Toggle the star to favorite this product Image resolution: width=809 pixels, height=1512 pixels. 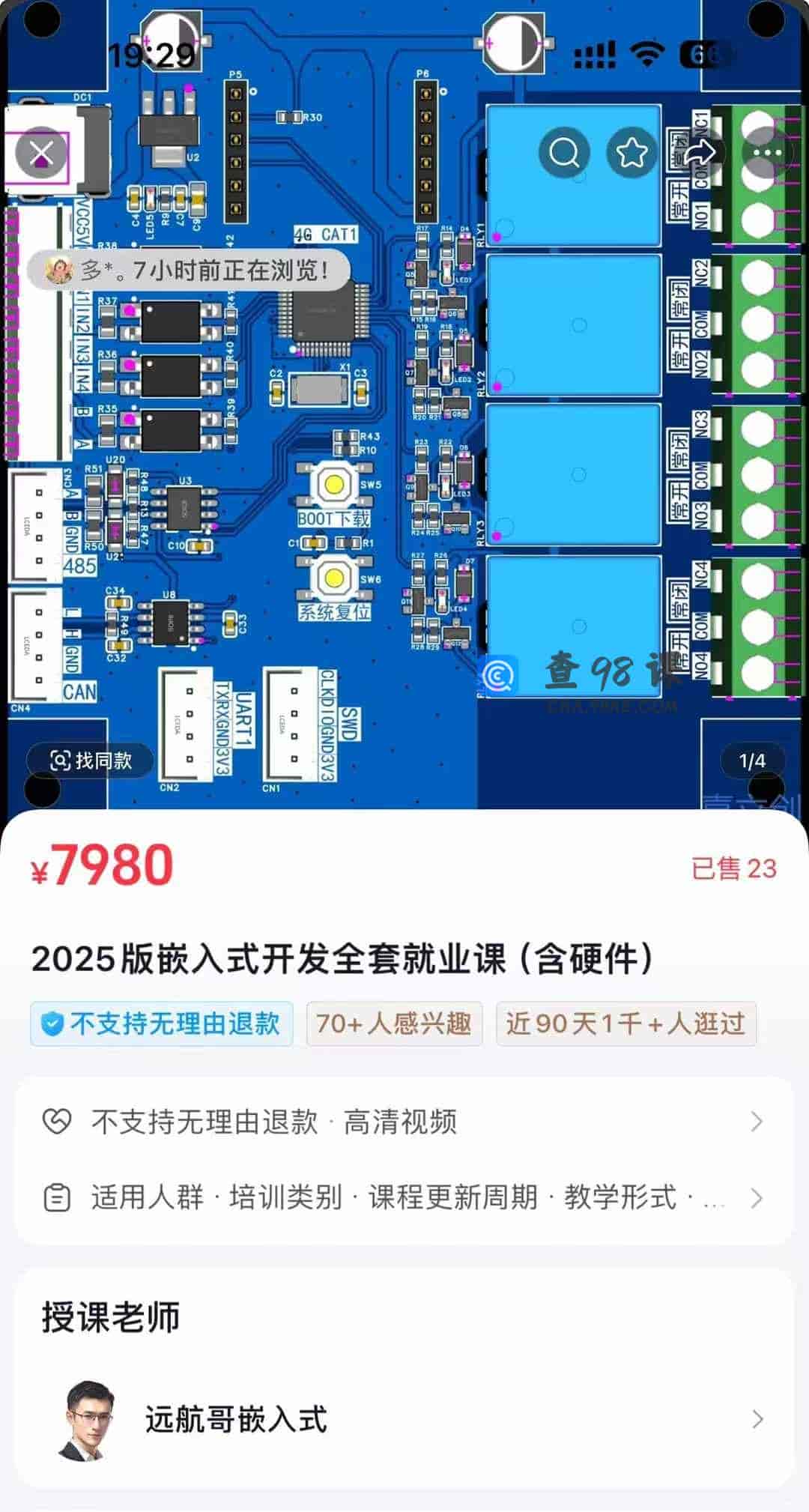point(633,152)
